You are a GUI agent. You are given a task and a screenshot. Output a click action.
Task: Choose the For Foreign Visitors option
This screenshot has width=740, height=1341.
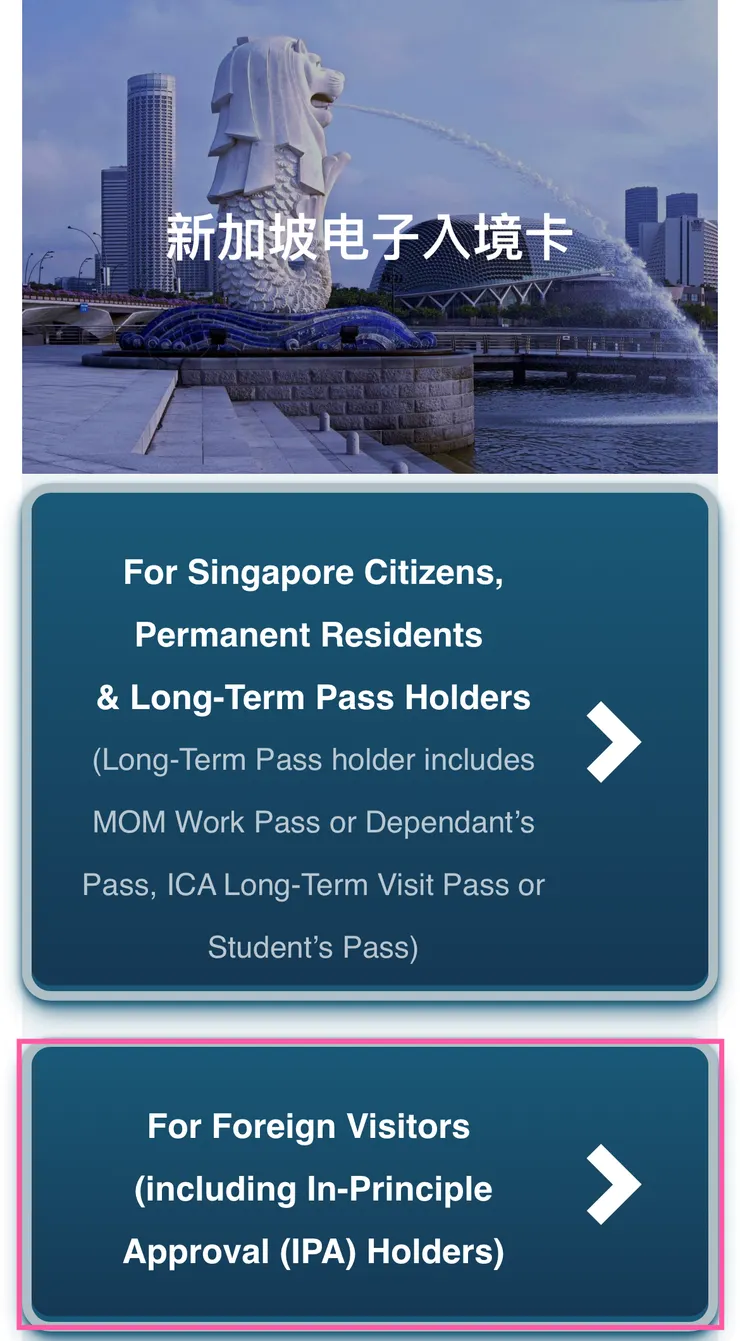click(x=369, y=1185)
